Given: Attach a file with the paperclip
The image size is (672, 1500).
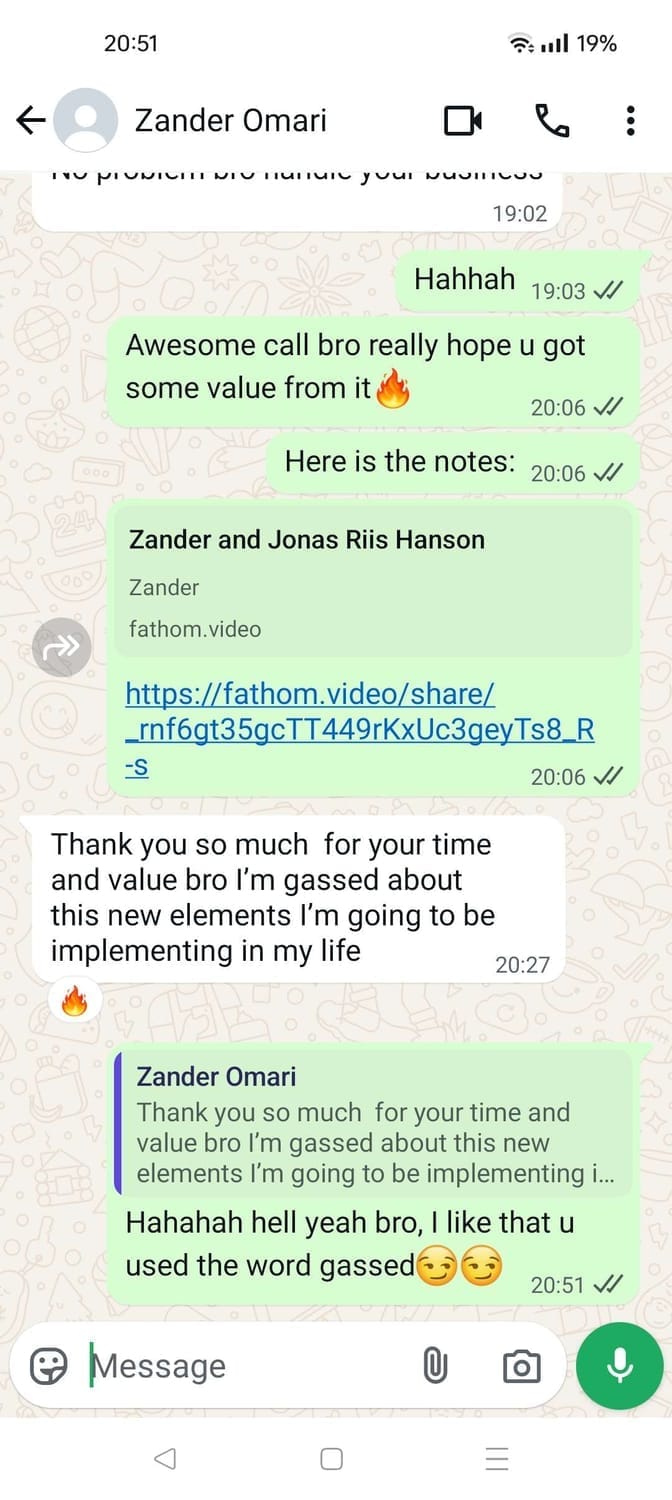Looking at the screenshot, I should 435,1365.
